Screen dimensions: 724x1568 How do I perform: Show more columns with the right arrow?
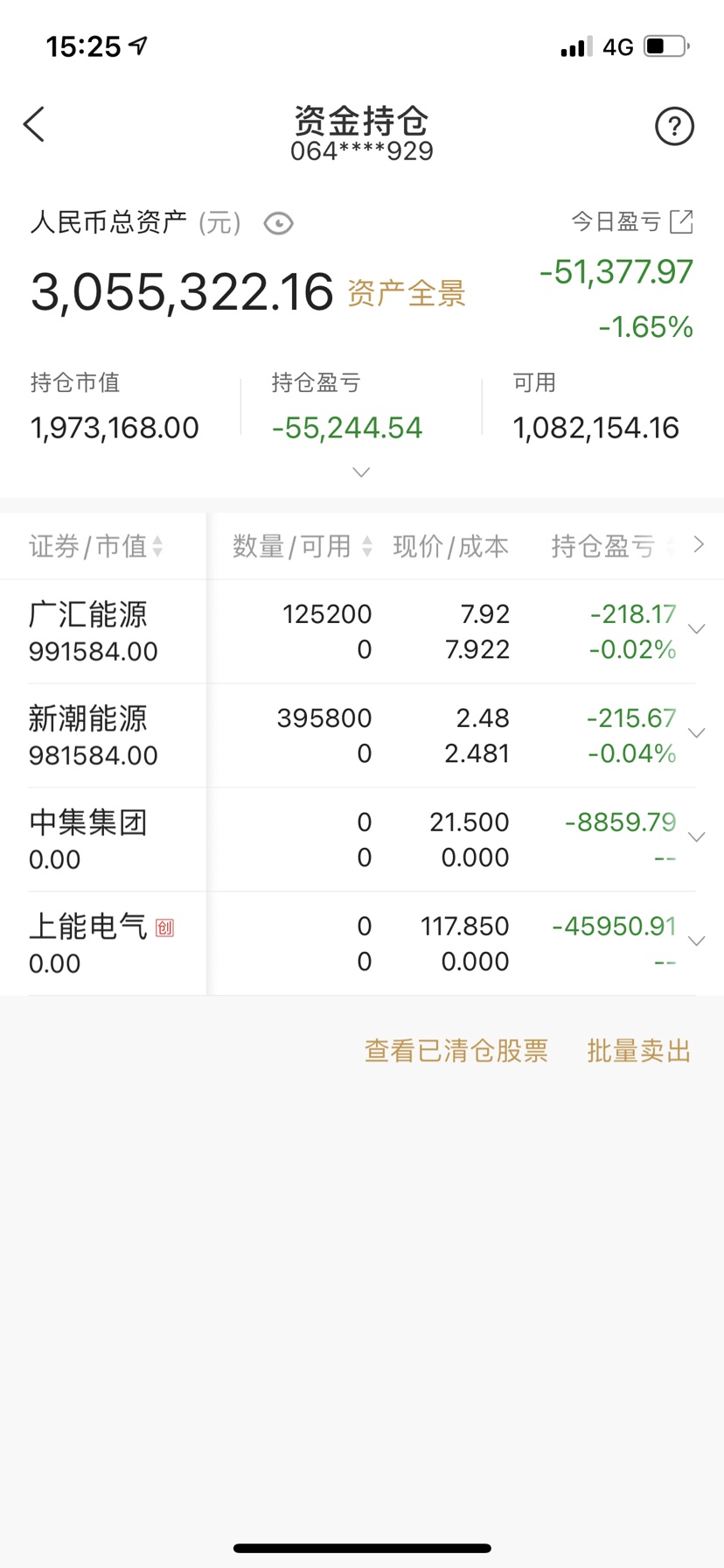(699, 544)
